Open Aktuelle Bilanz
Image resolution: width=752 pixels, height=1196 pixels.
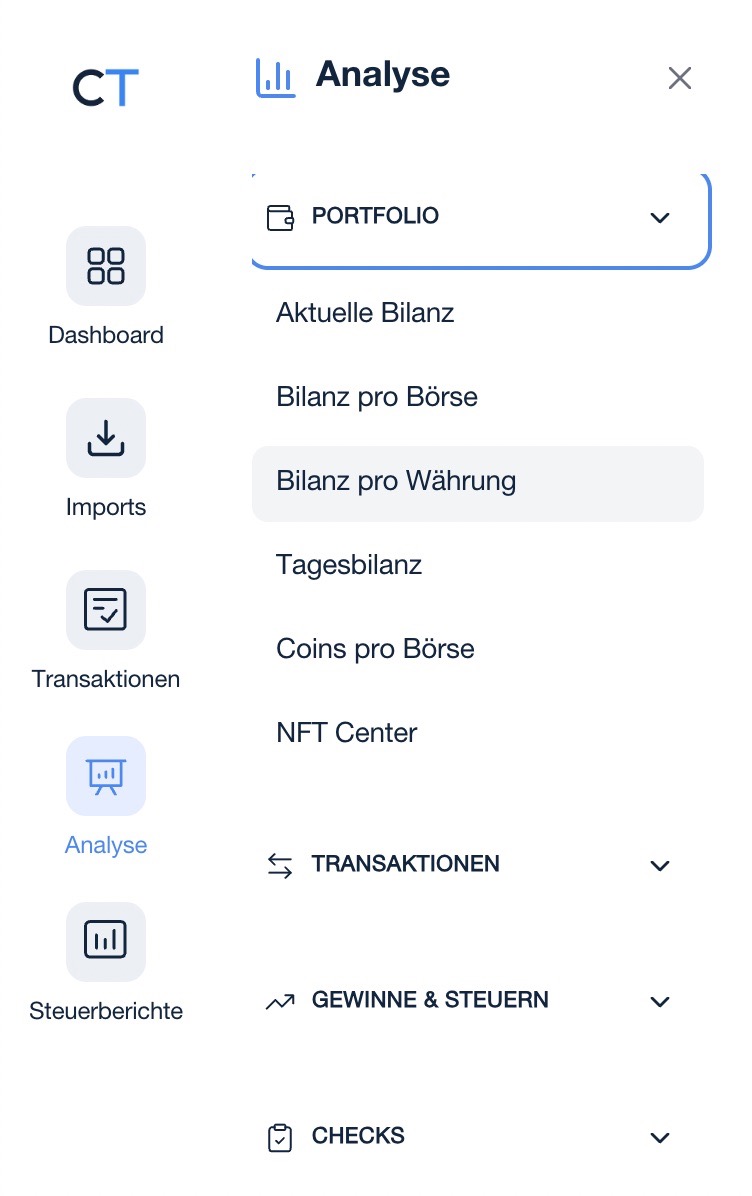[x=366, y=313]
